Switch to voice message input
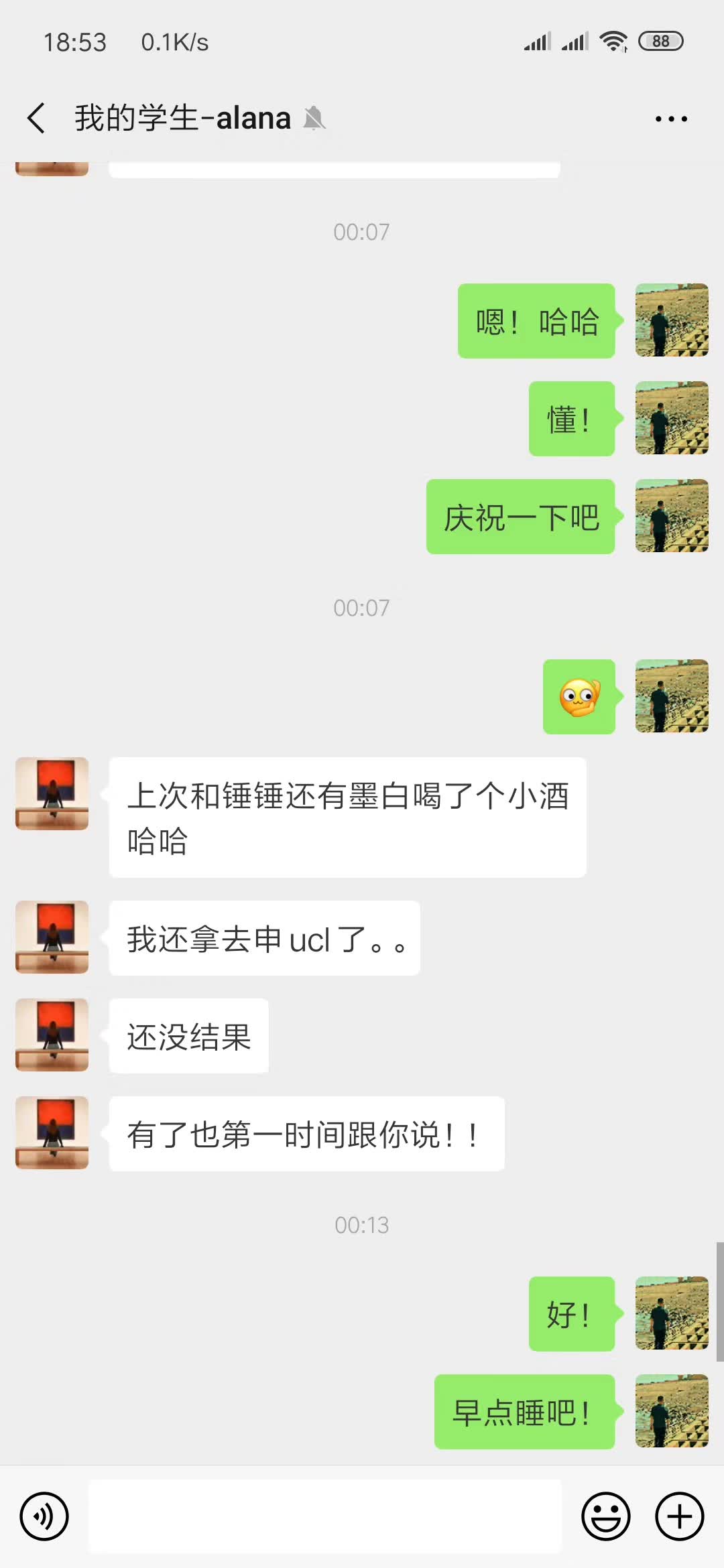This screenshot has height=1568, width=724. (x=44, y=1516)
